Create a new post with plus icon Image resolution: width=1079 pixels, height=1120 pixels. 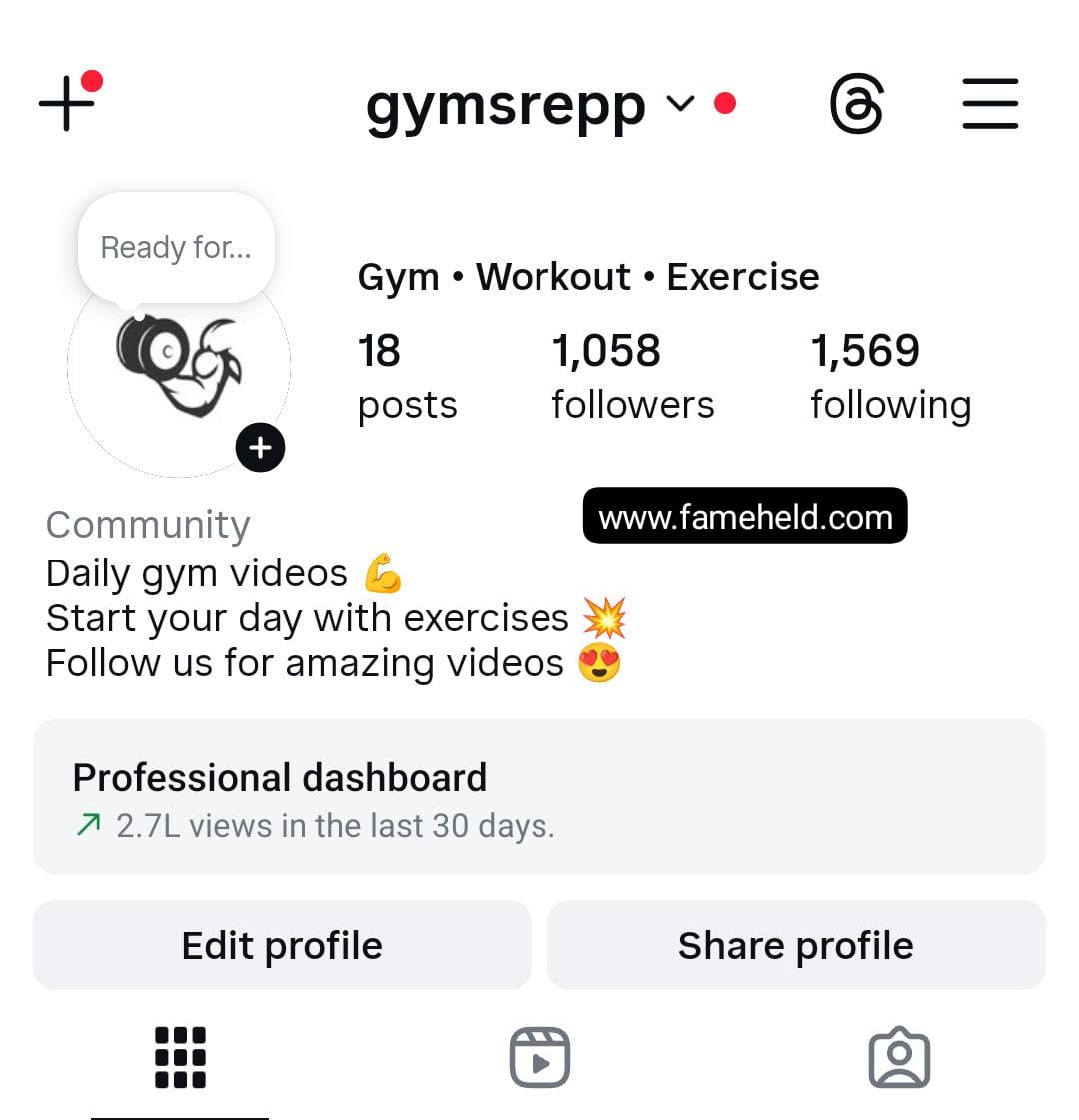[x=67, y=104]
